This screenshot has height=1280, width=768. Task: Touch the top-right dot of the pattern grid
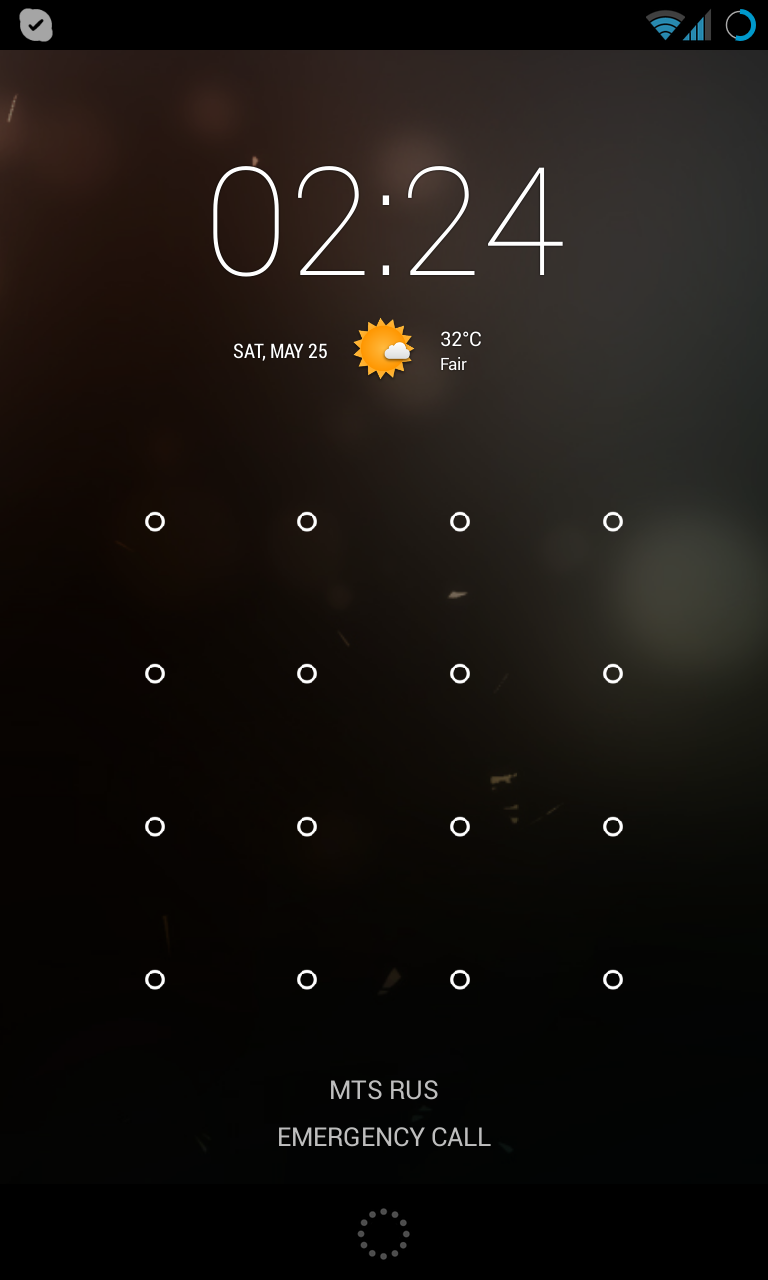point(613,521)
